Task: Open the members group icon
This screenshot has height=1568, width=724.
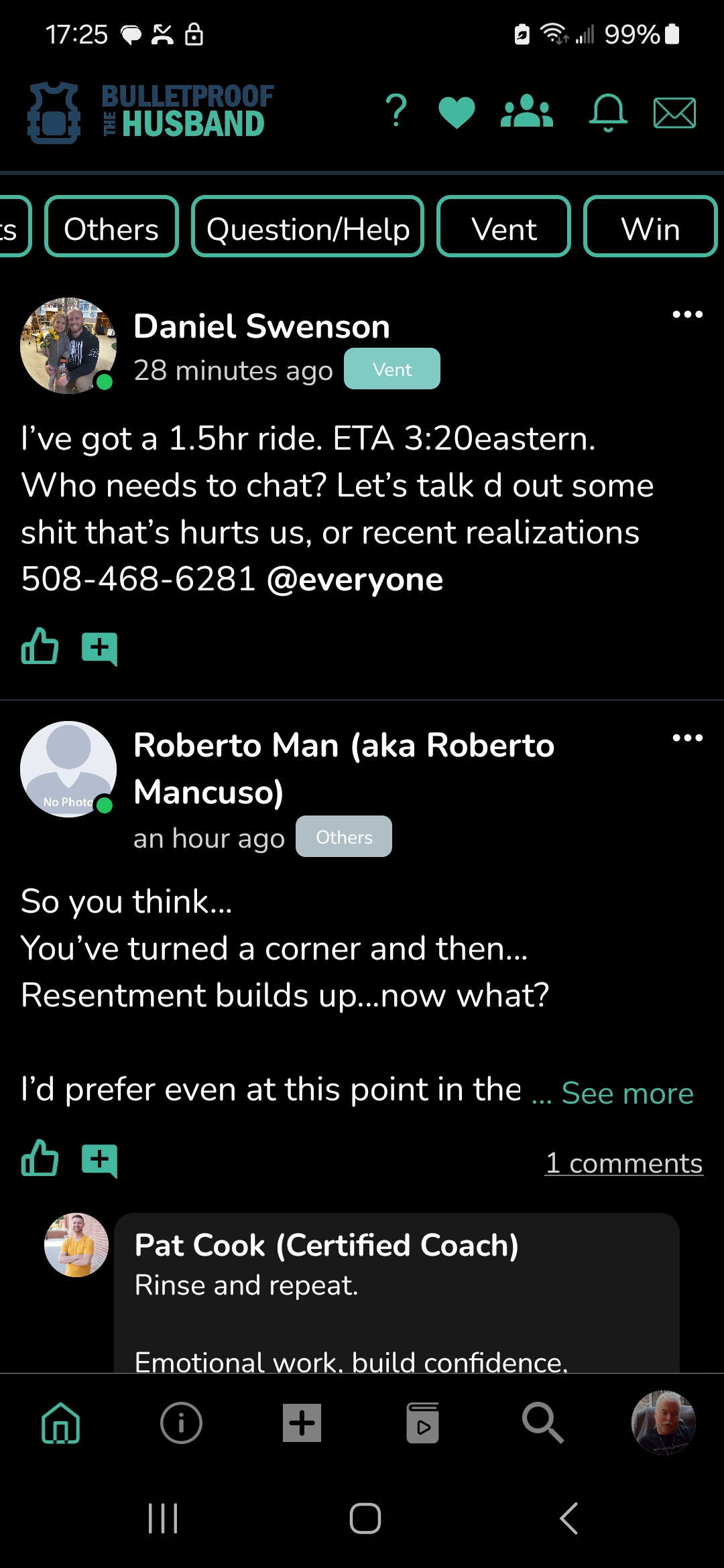Action: (x=527, y=112)
